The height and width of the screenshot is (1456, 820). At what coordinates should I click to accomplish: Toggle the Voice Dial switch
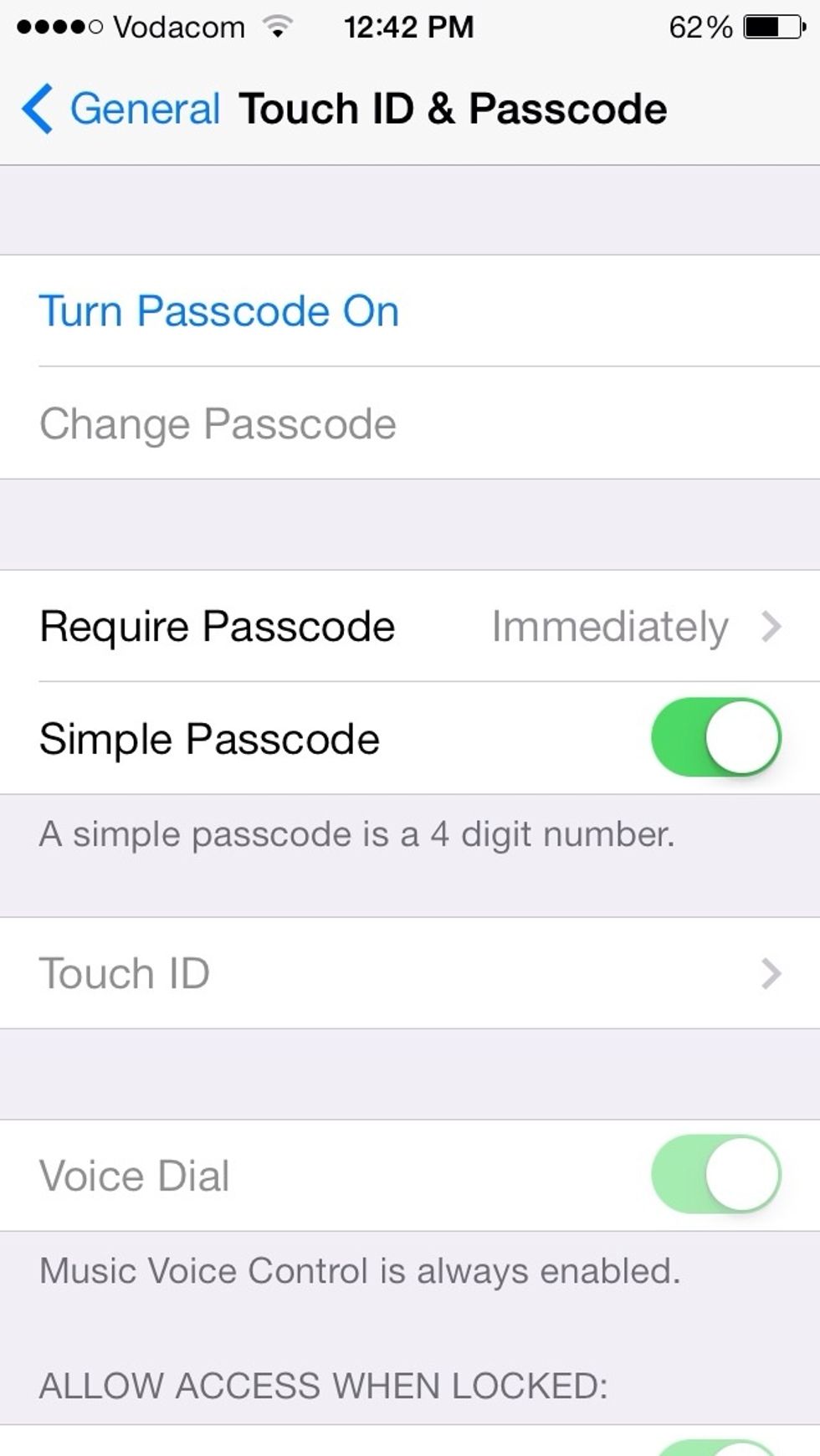click(x=716, y=1175)
